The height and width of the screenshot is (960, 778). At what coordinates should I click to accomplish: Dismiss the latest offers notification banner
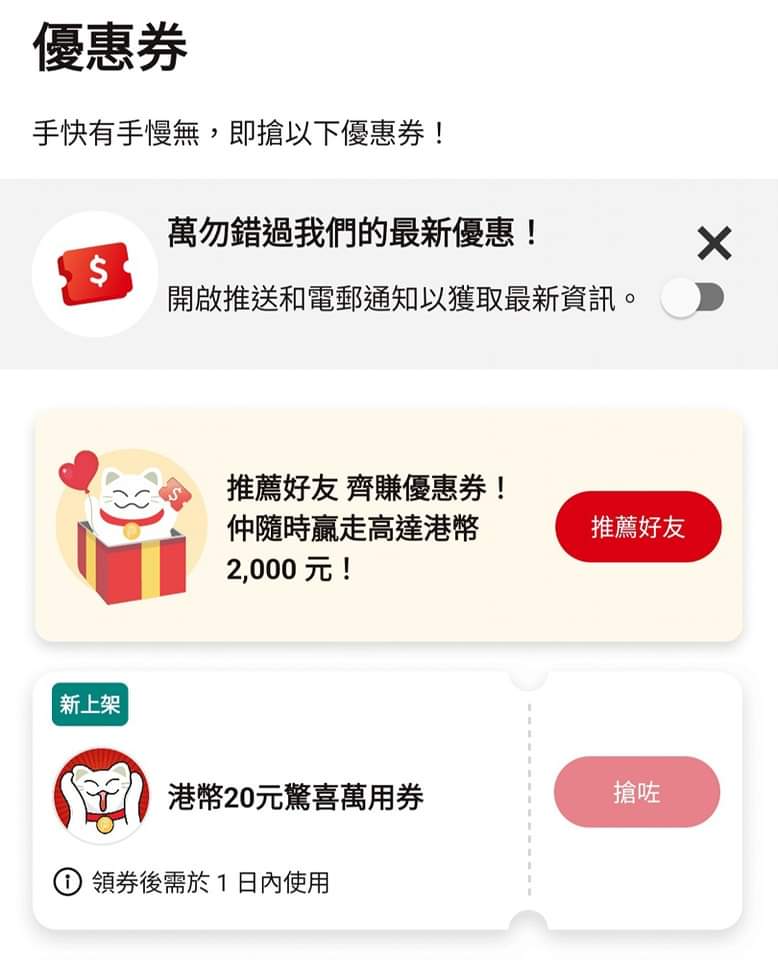(x=714, y=243)
